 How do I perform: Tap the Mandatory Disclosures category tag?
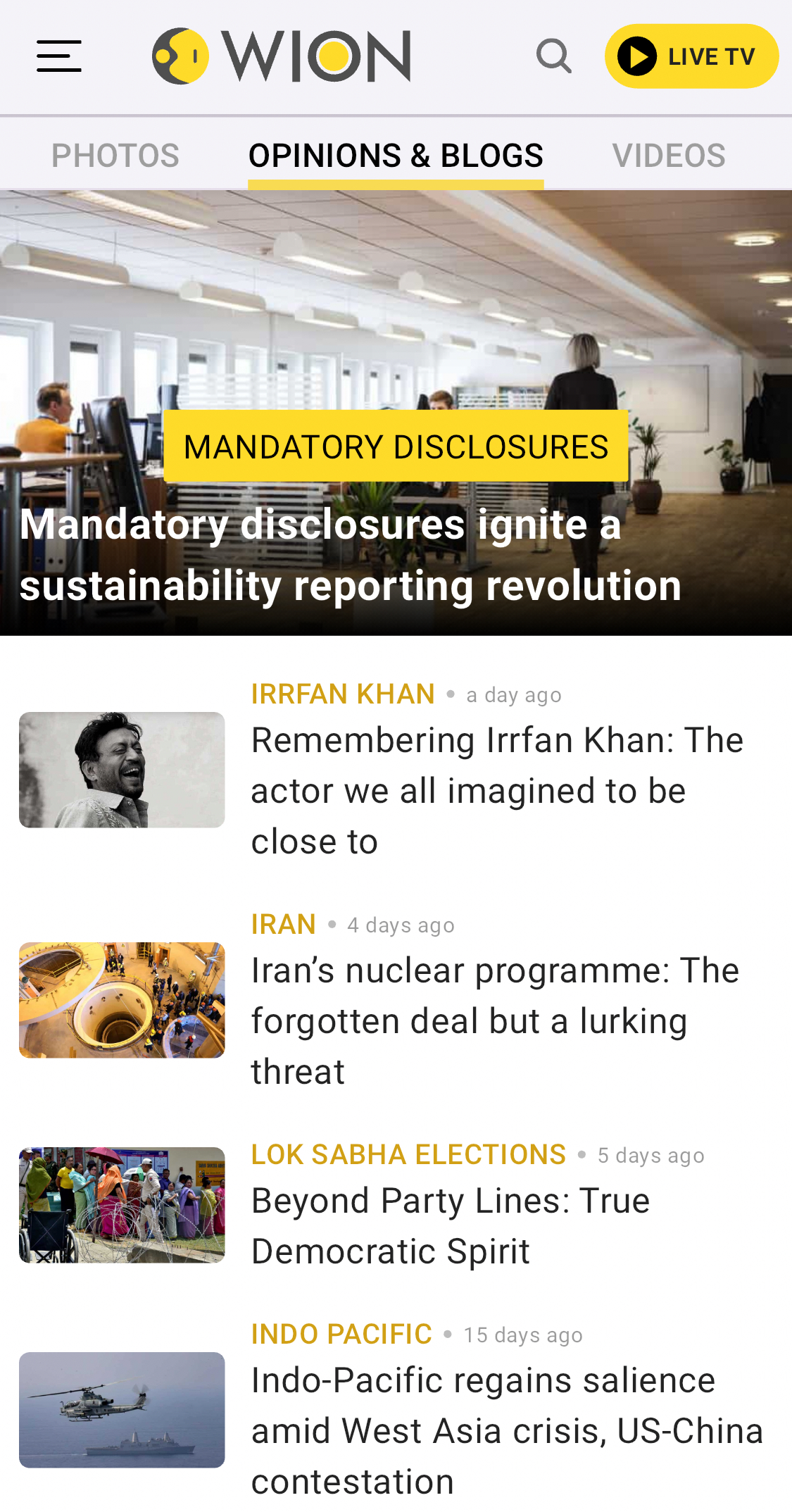click(396, 447)
